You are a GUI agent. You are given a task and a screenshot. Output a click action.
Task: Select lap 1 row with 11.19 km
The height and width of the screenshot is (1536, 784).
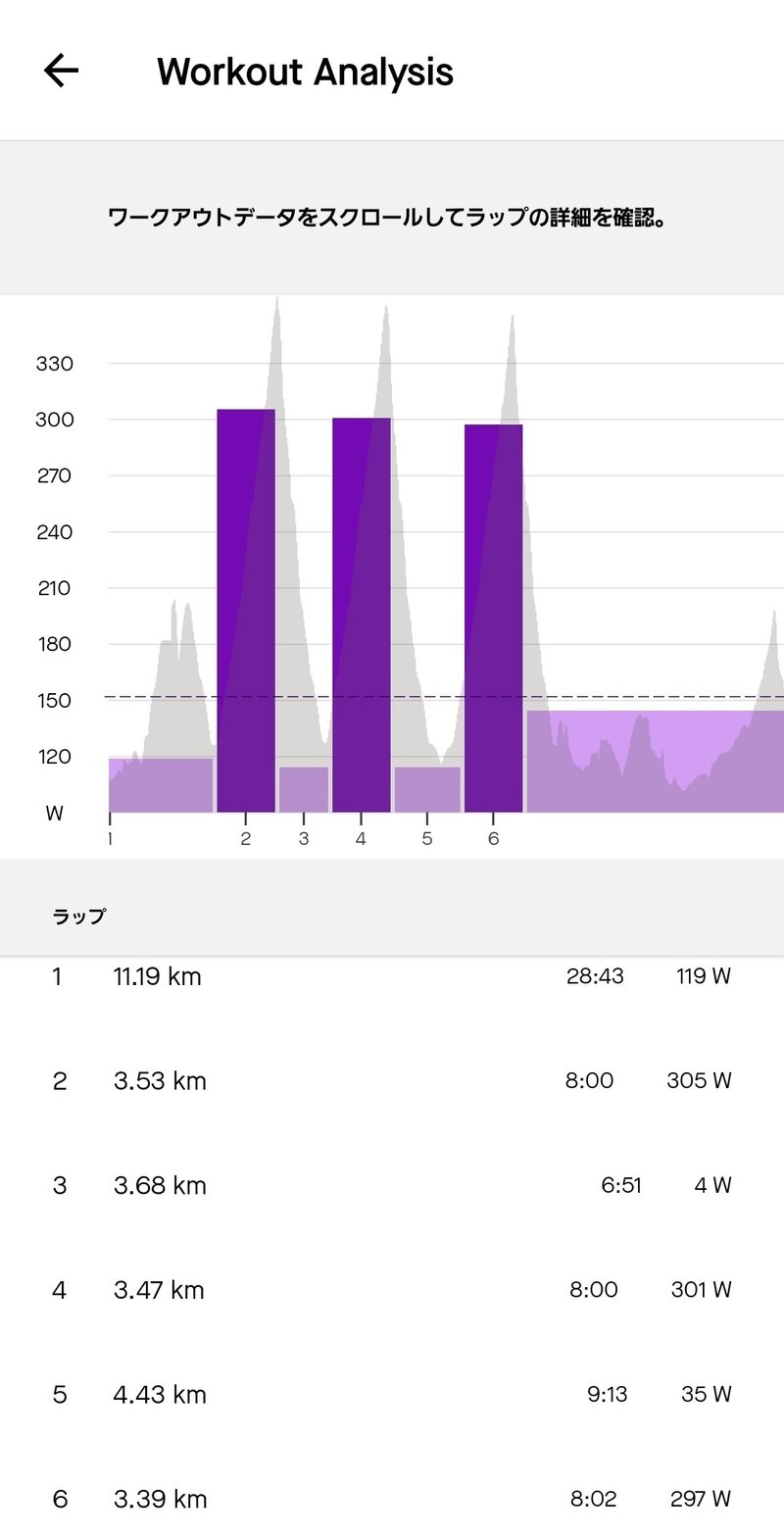pos(392,976)
